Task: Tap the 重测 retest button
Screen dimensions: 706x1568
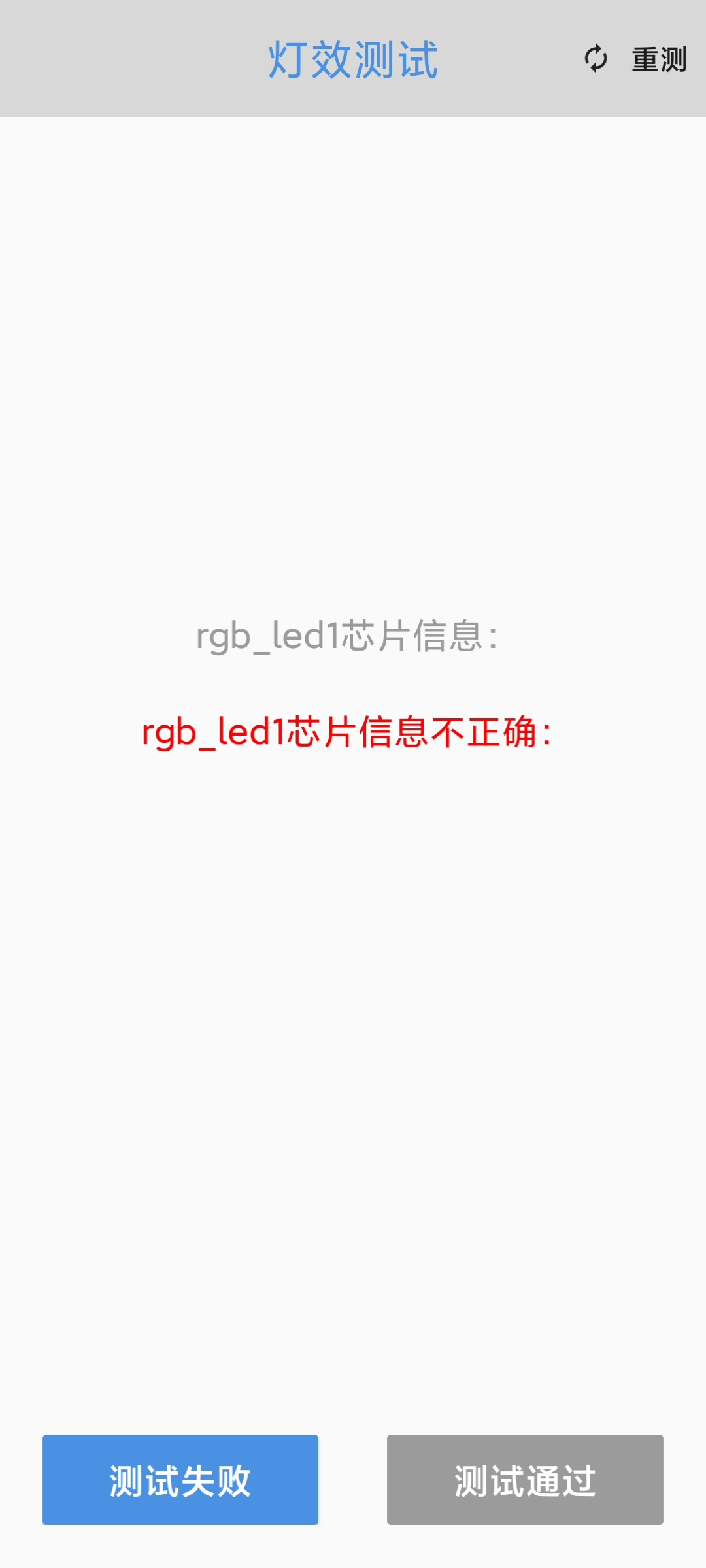Action: [x=635, y=59]
